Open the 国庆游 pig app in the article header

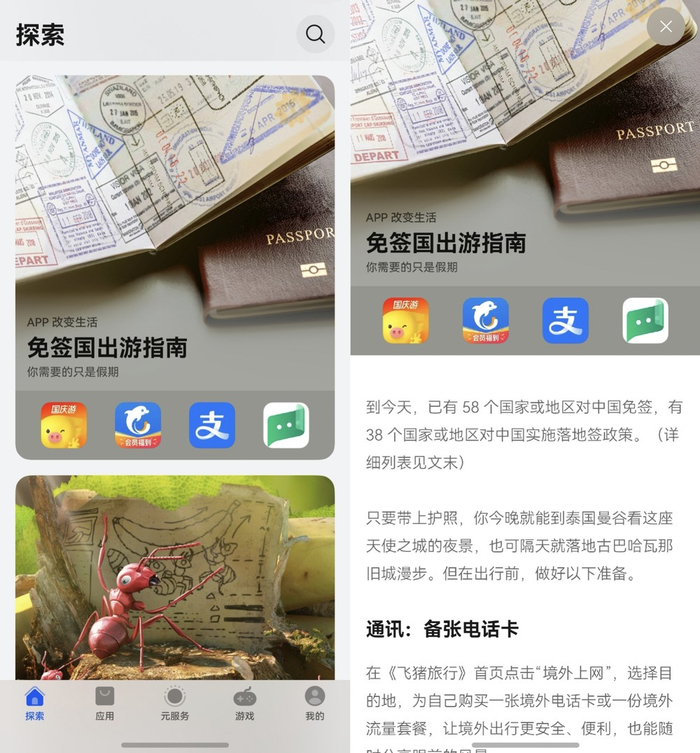click(405, 320)
